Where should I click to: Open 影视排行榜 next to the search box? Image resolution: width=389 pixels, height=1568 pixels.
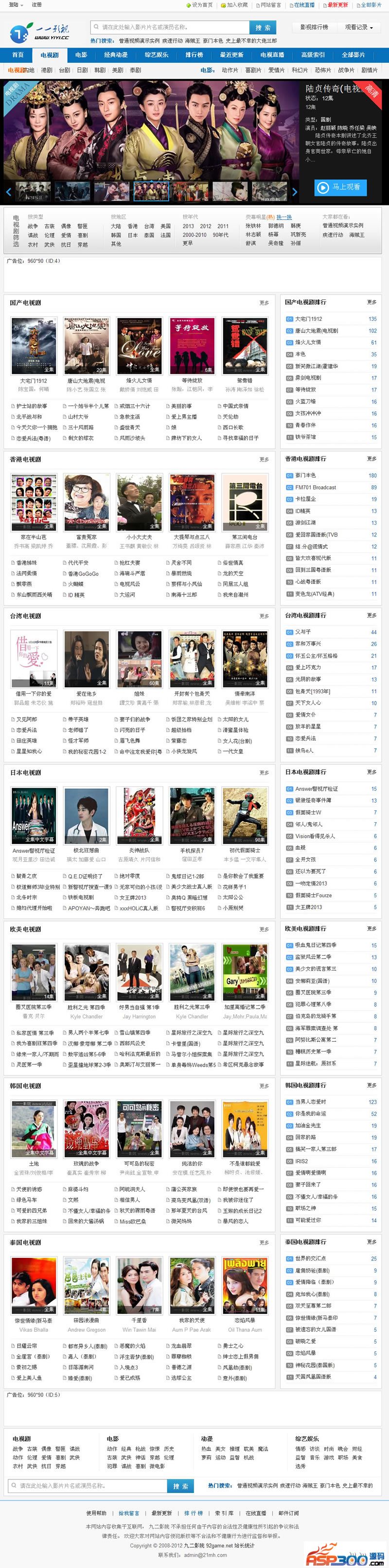point(314,27)
